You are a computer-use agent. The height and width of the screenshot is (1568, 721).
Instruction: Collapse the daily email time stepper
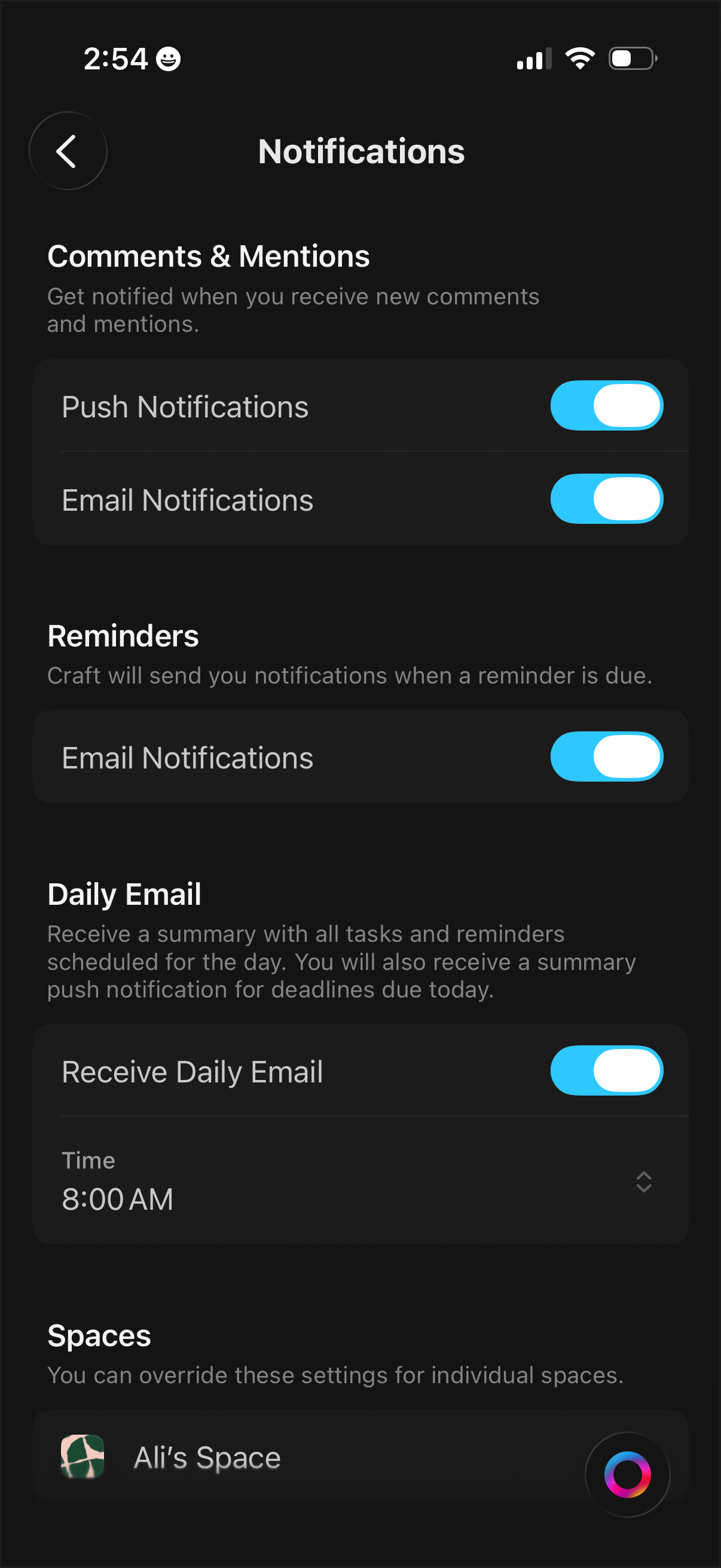coord(644,1182)
